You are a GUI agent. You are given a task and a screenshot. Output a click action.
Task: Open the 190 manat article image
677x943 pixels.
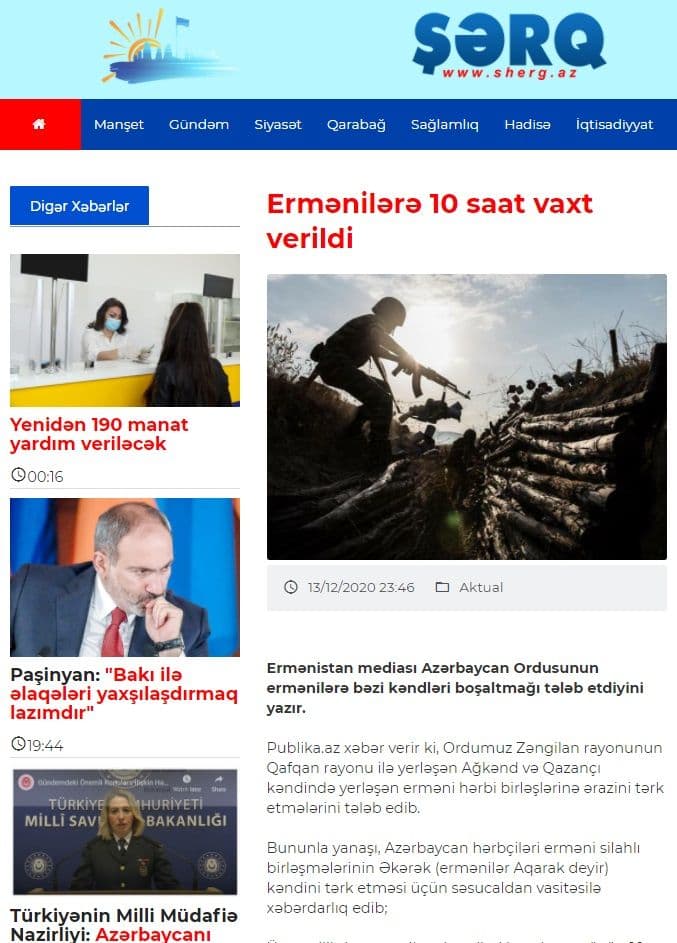125,330
